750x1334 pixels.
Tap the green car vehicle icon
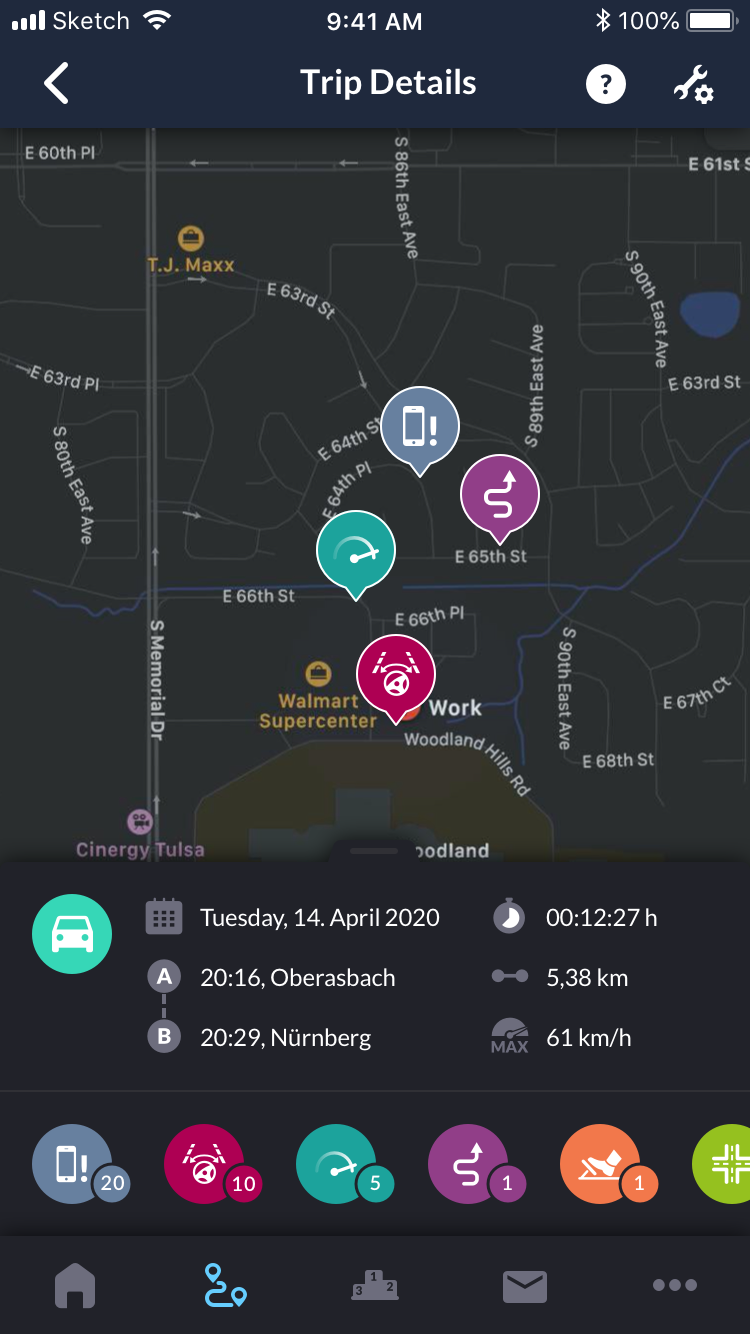(x=72, y=934)
